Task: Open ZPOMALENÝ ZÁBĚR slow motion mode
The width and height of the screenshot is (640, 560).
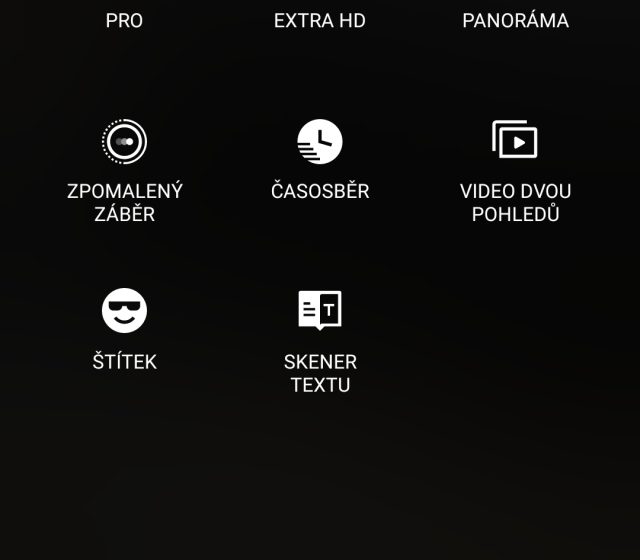Action: (x=124, y=142)
